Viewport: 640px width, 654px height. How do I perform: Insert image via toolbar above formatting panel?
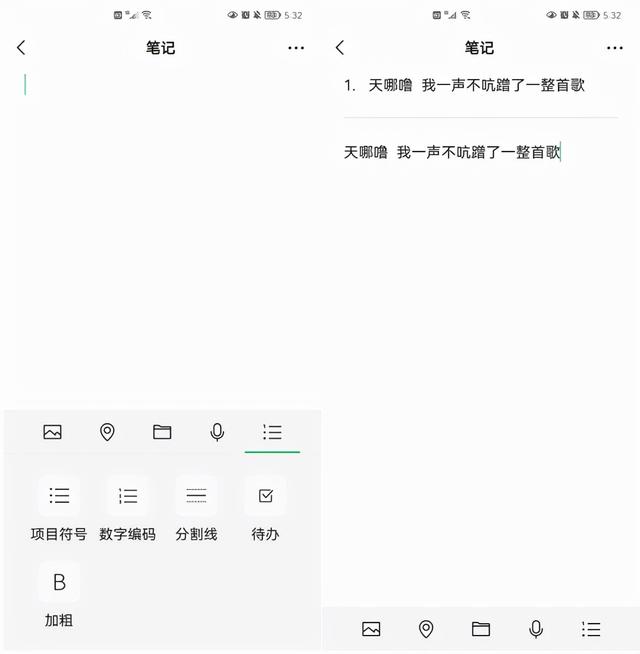(x=52, y=432)
